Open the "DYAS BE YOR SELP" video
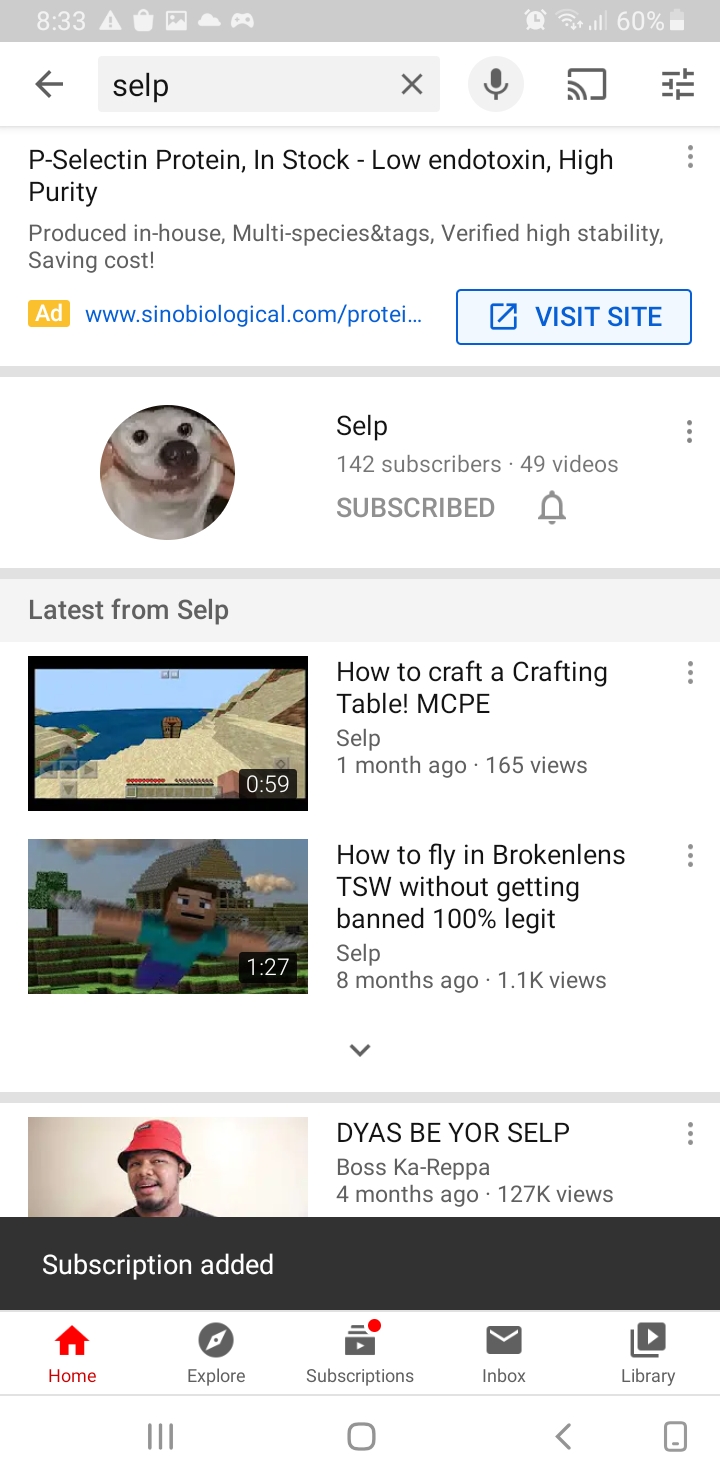This screenshot has width=720, height=1480. pyautogui.click(x=453, y=1133)
